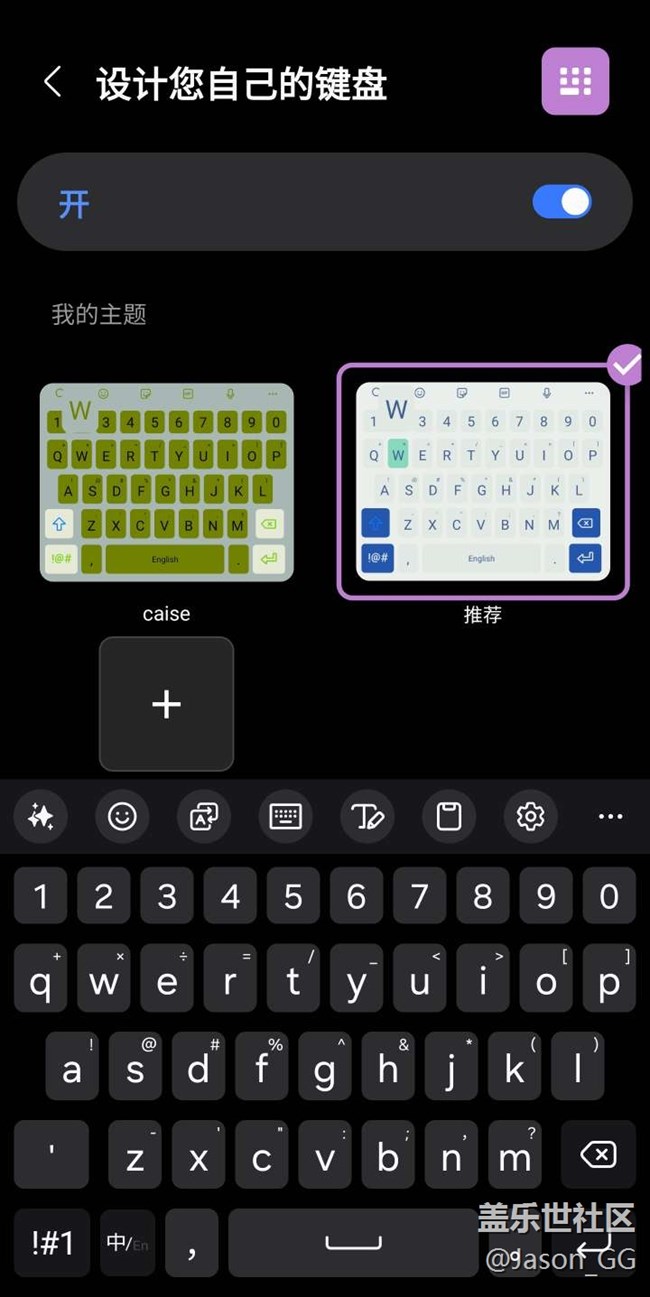Open keyboard settings gear
The width and height of the screenshot is (650, 1297).
point(530,817)
